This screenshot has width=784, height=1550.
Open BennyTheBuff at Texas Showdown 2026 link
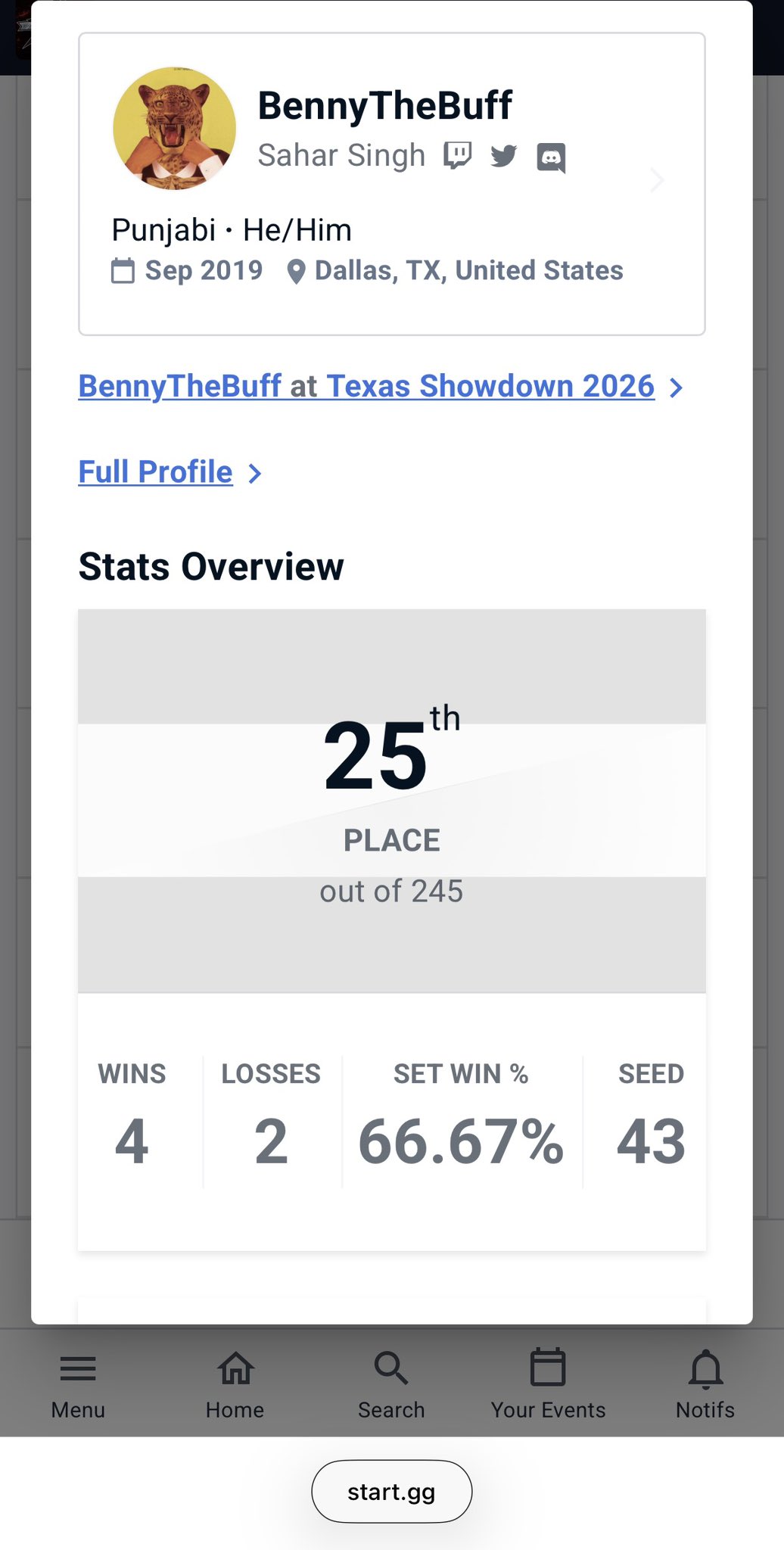(x=367, y=387)
